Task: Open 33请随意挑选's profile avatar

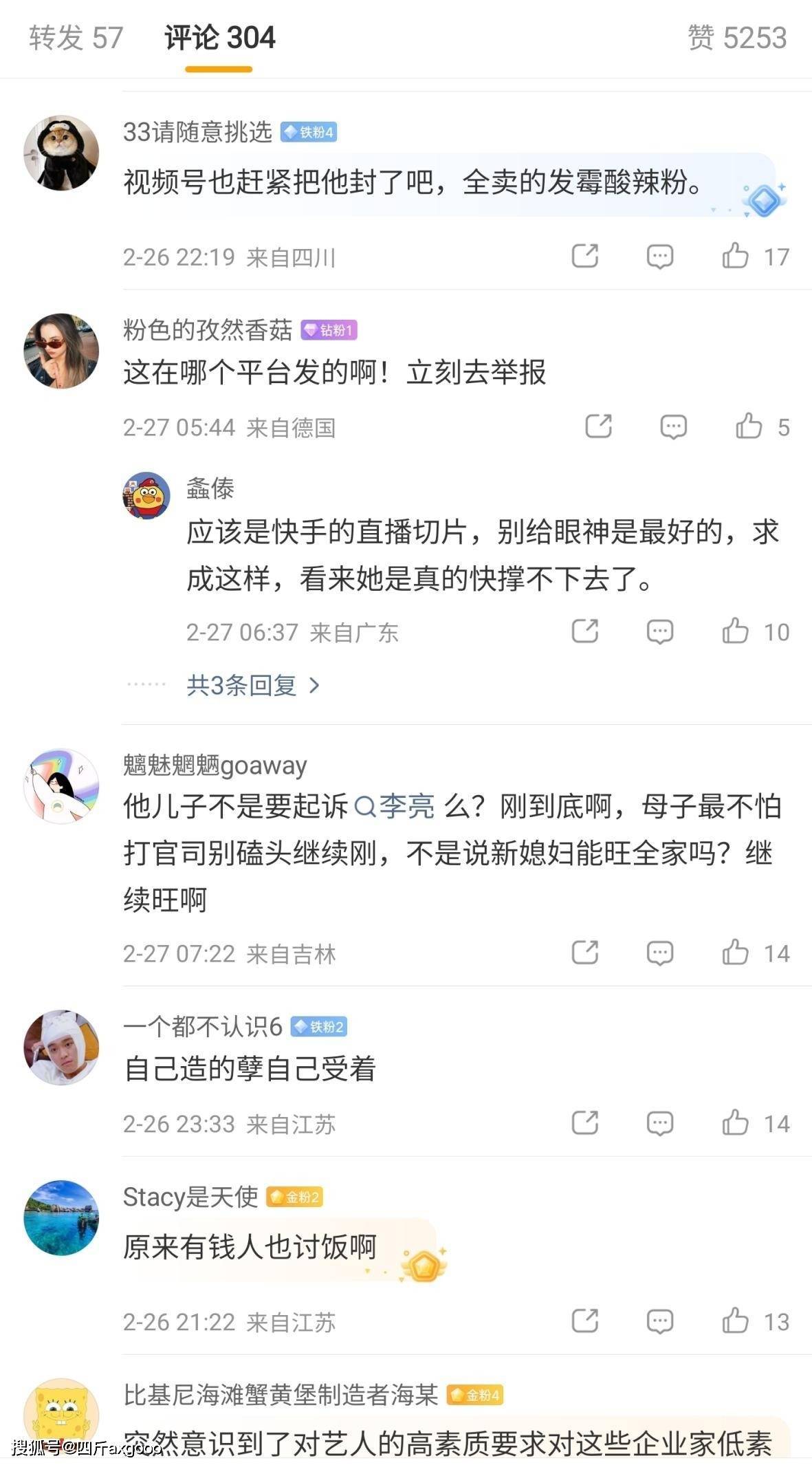Action: 61,153
